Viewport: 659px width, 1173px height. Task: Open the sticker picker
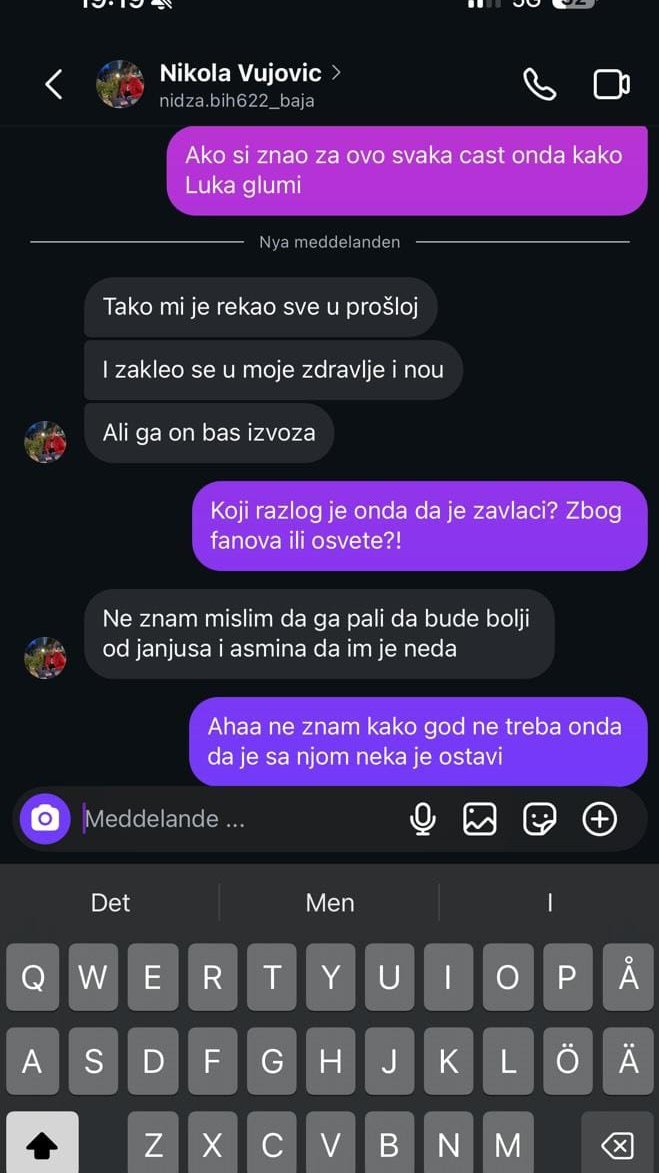tap(540, 819)
